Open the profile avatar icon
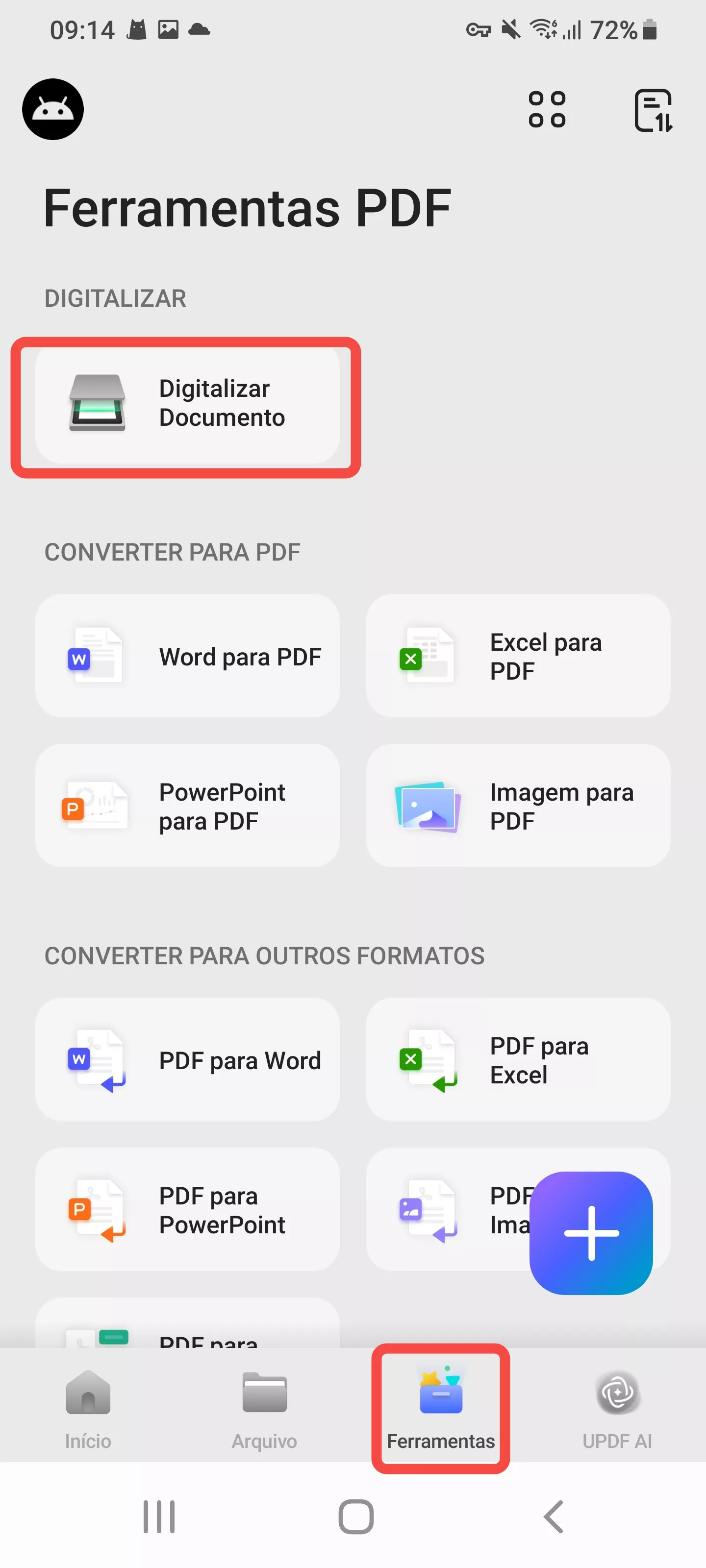 [x=53, y=110]
